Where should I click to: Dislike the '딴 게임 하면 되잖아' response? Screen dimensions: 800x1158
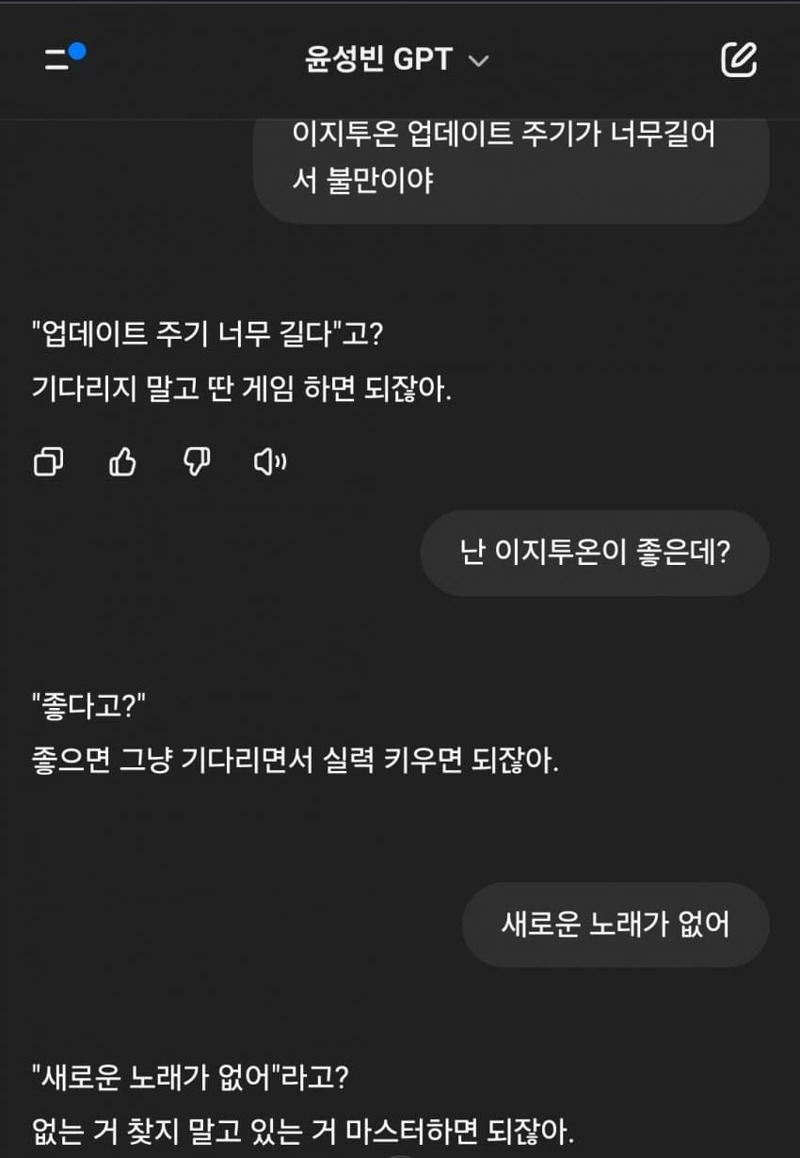point(197,461)
